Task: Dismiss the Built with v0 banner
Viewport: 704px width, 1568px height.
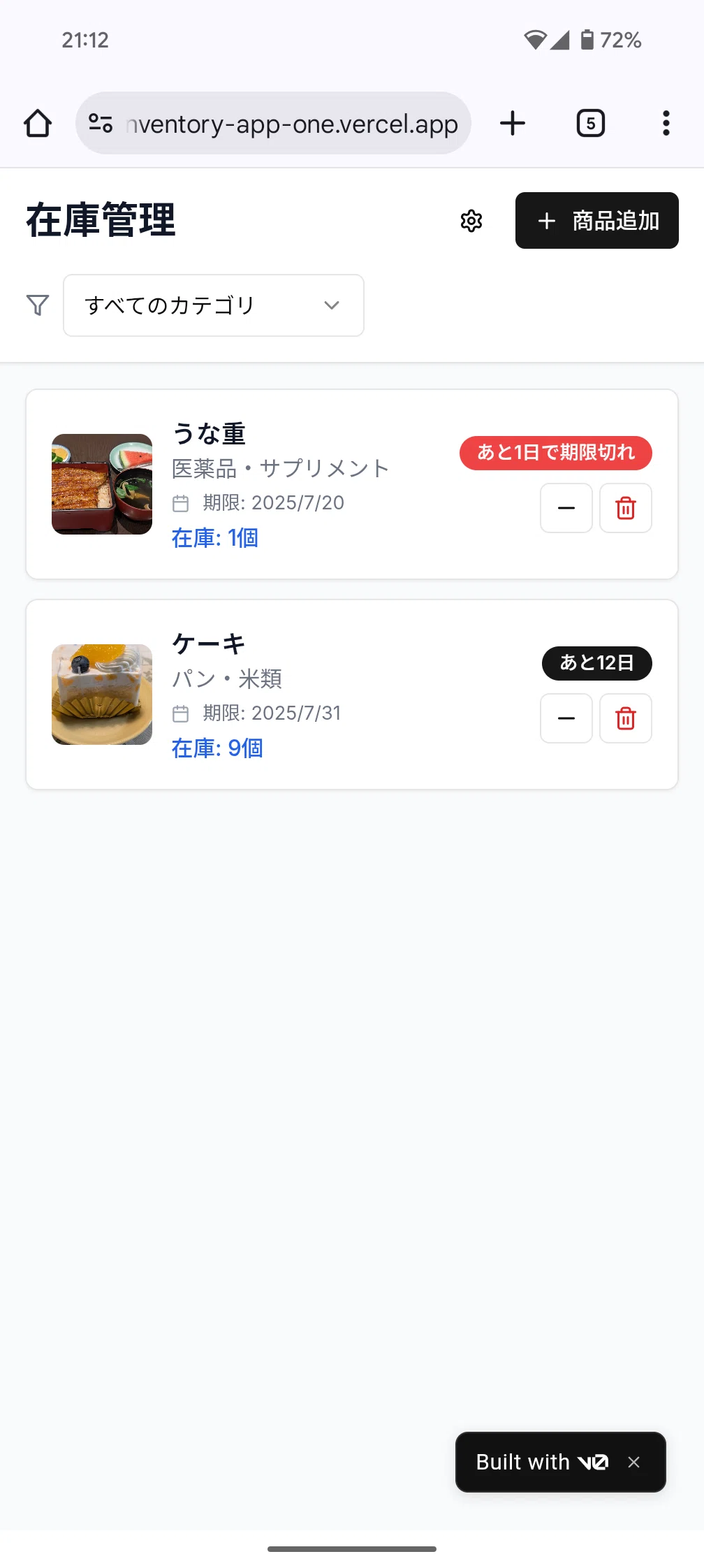Action: click(633, 1462)
